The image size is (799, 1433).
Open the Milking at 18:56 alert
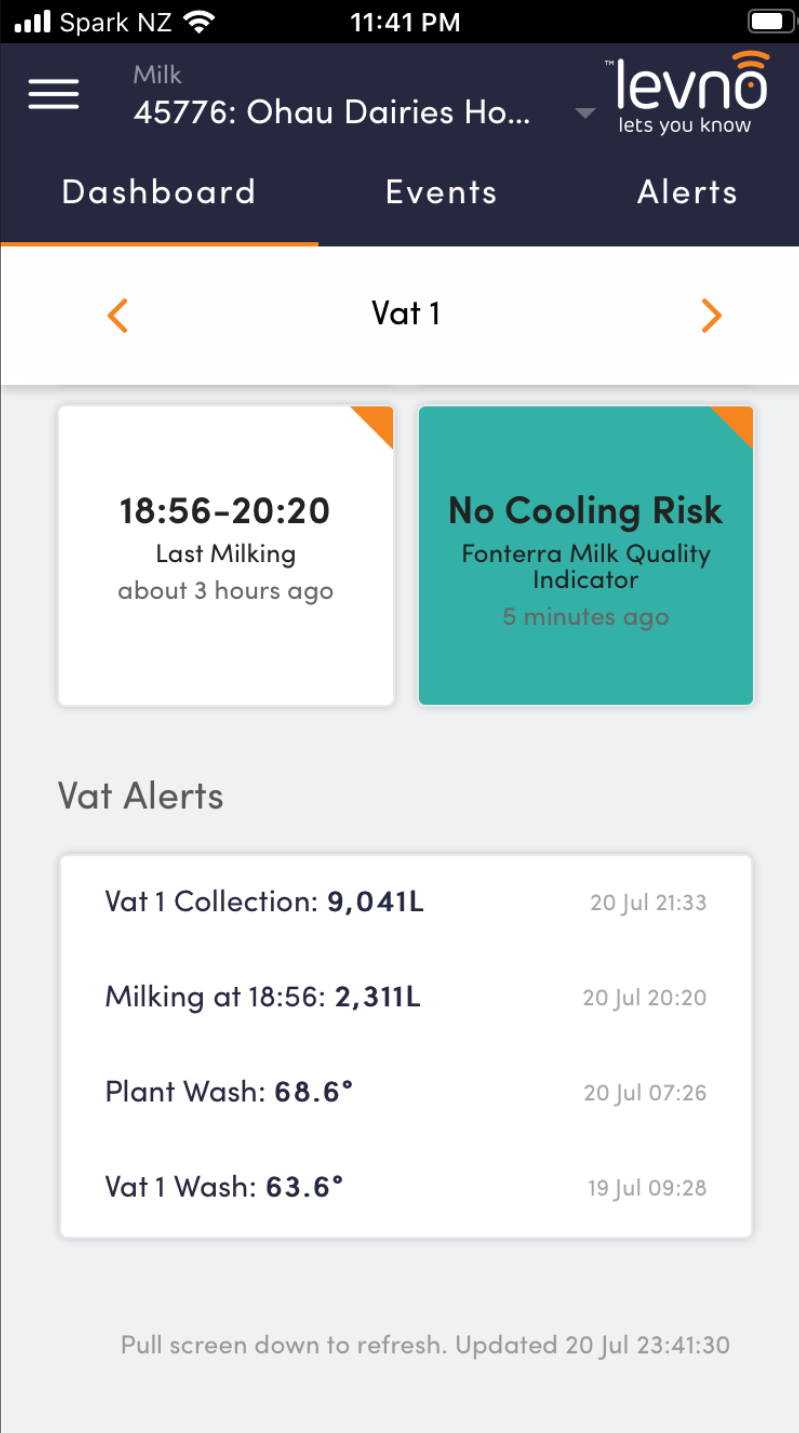[406, 997]
